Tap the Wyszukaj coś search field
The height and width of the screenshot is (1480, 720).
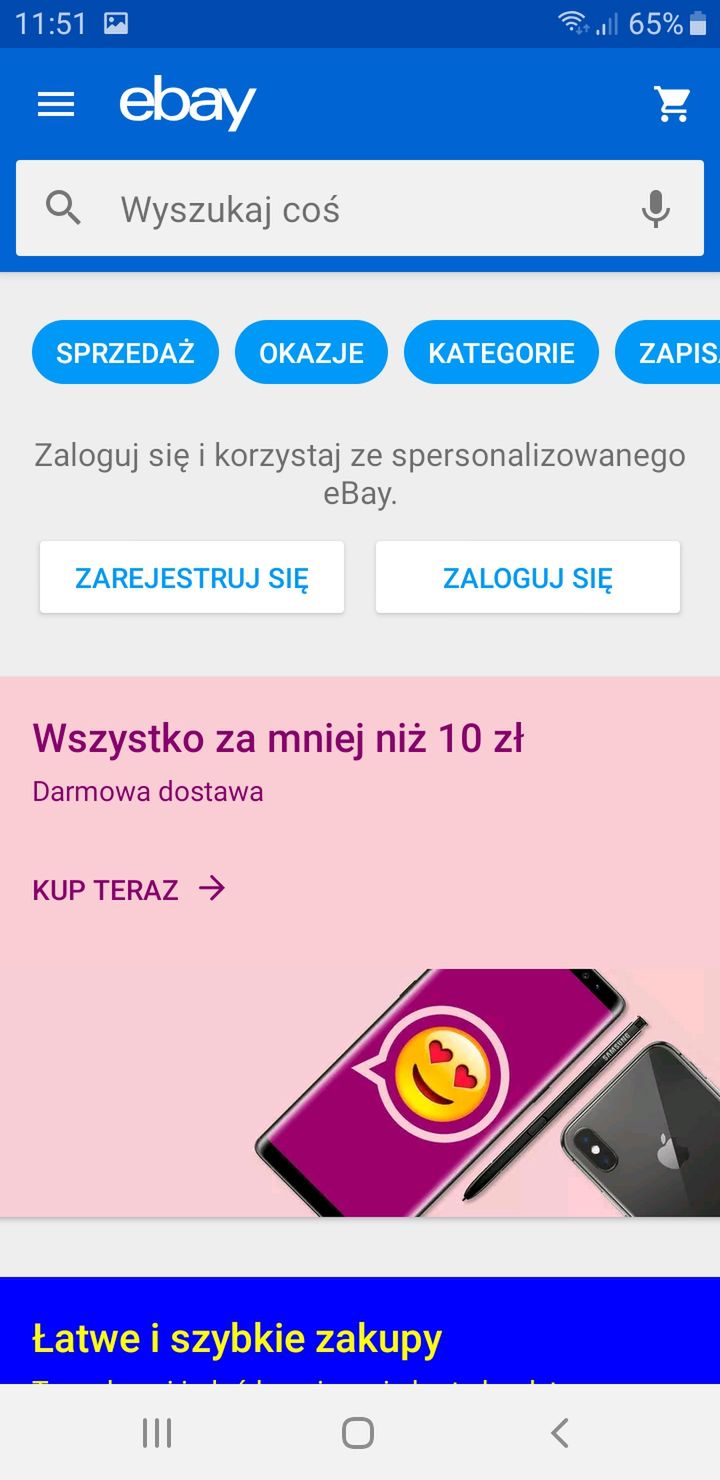click(360, 208)
